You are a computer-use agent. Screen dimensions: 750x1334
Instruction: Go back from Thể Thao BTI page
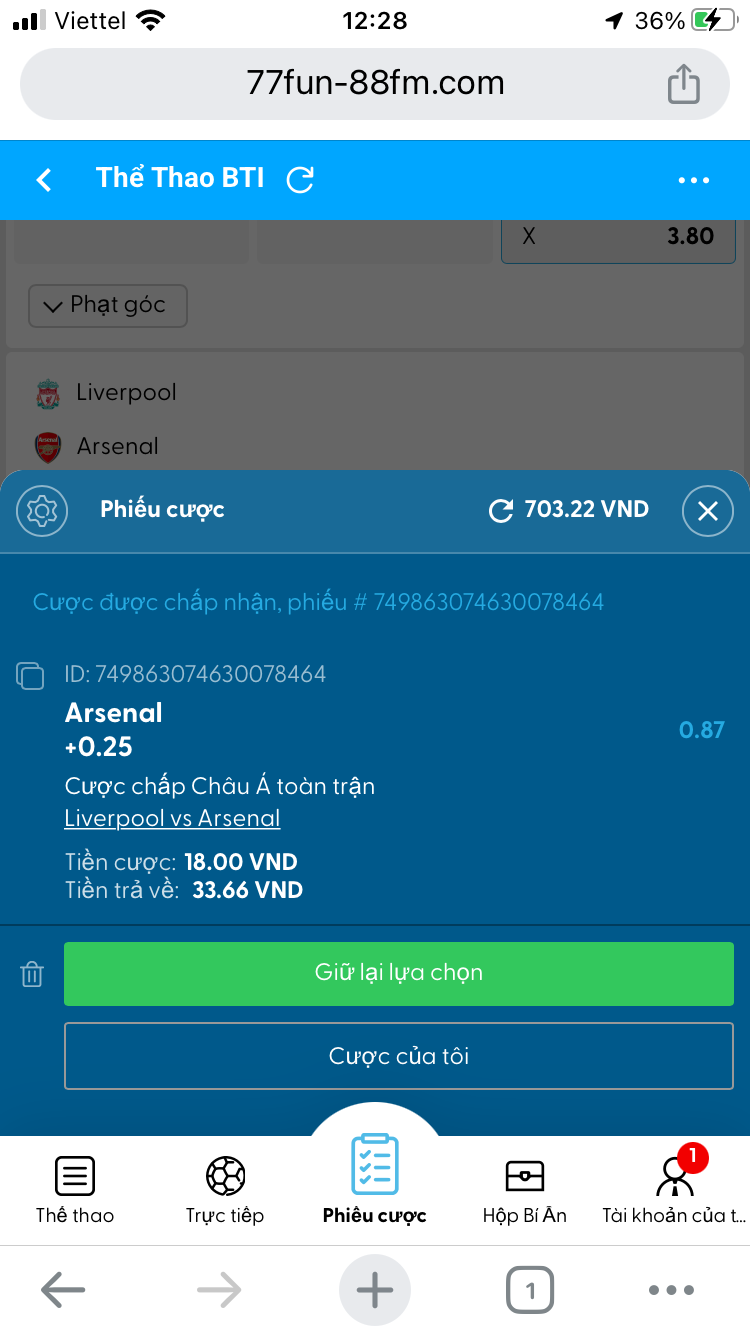tap(44, 180)
